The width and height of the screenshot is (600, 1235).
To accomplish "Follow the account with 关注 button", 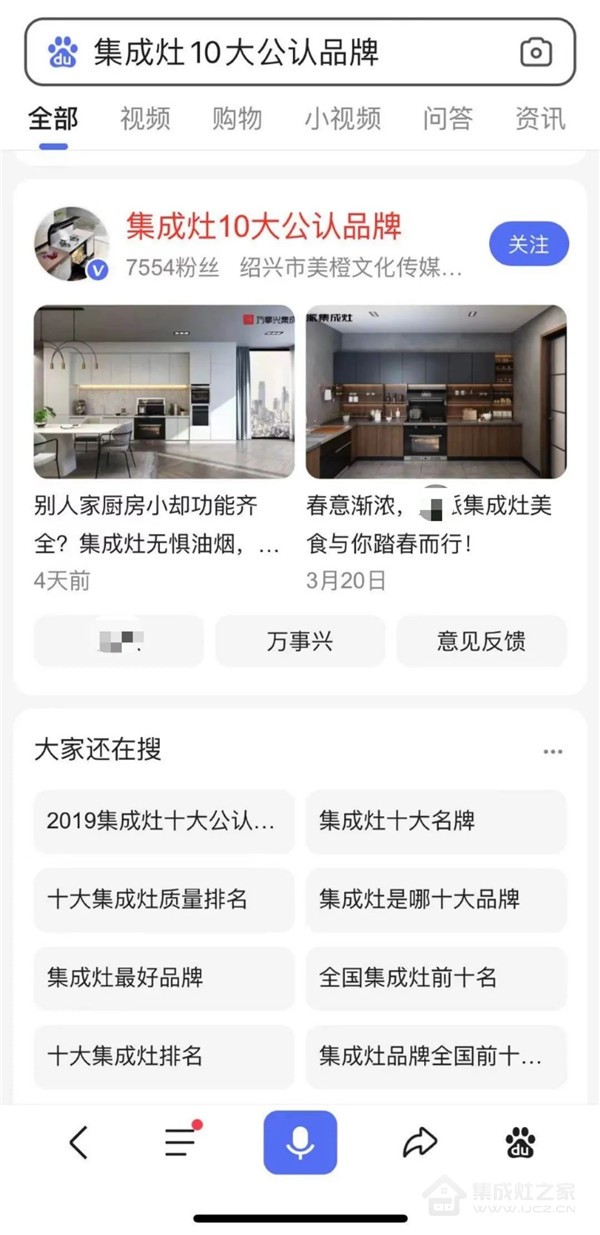I will click(x=529, y=244).
